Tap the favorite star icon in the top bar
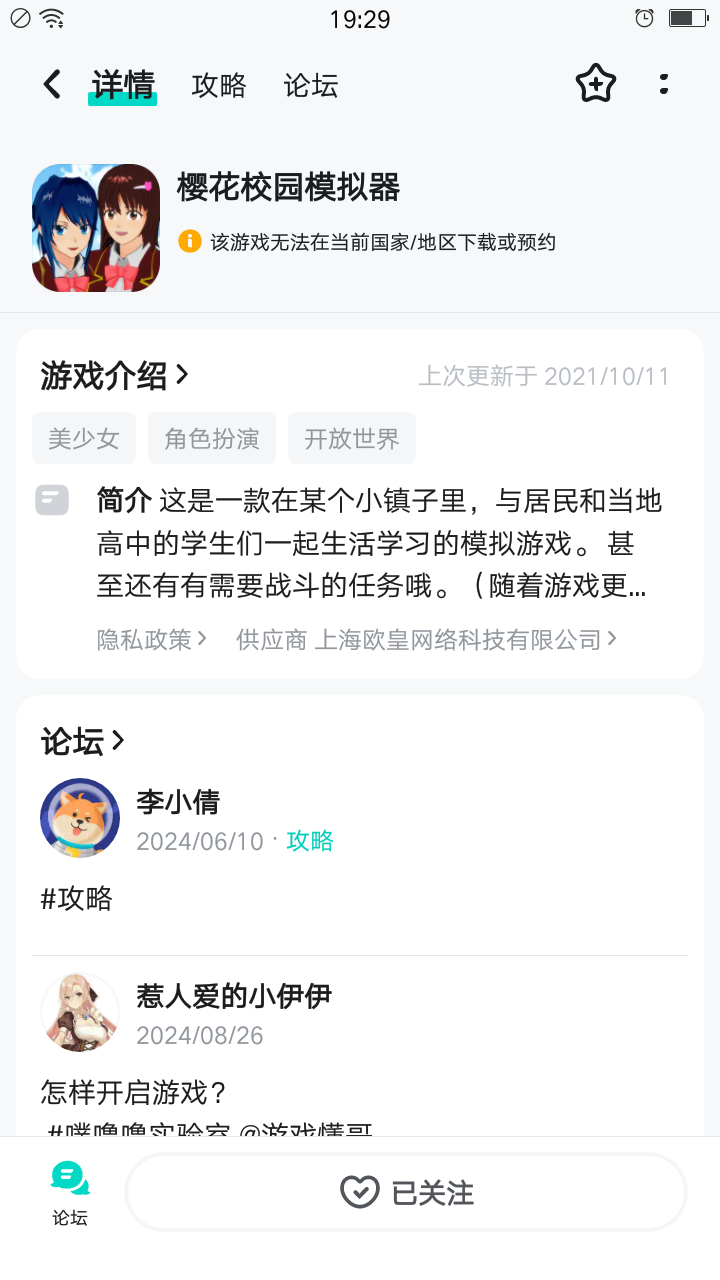This screenshot has width=720, height=1280. pos(595,84)
